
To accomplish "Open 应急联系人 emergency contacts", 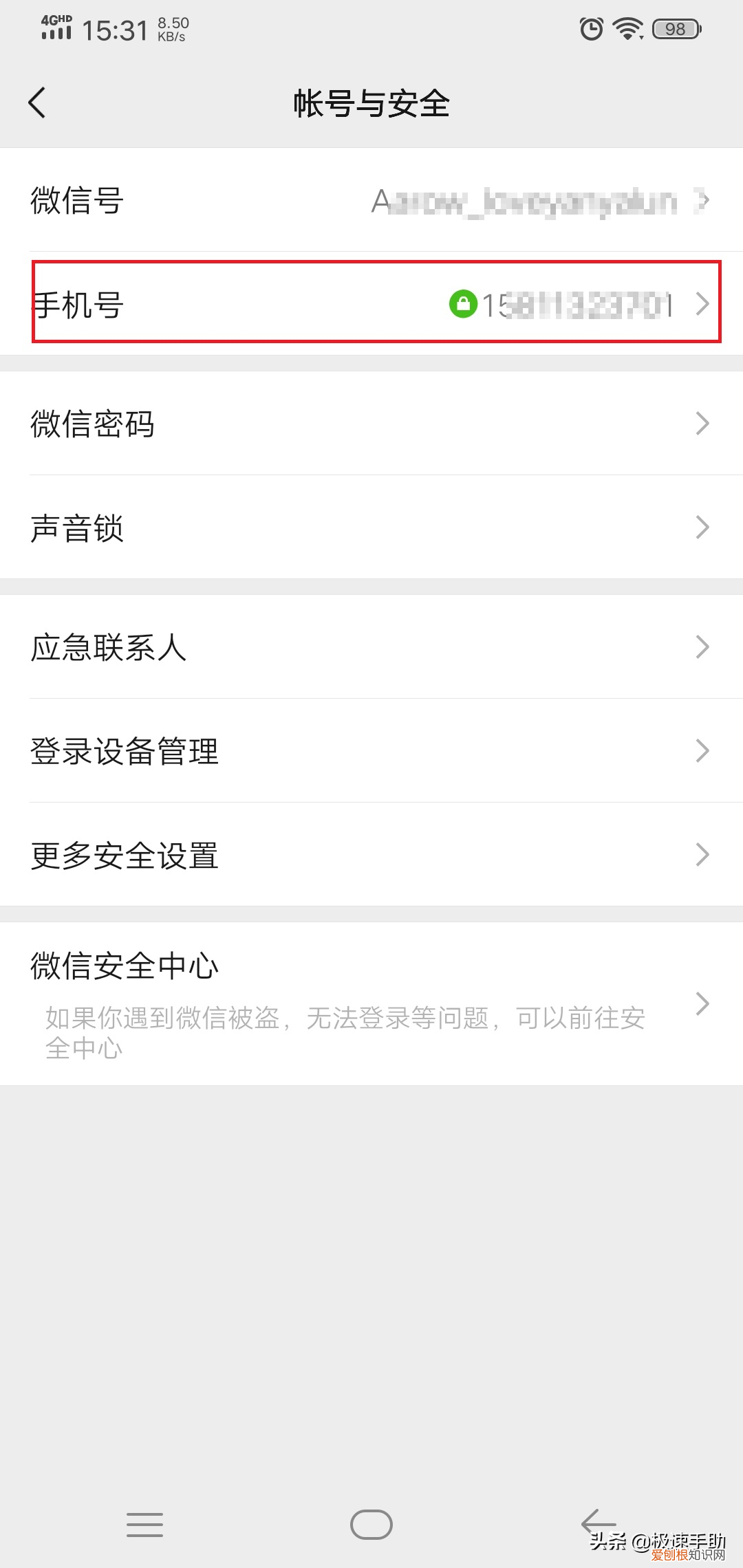I will pyautogui.click(x=371, y=647).
